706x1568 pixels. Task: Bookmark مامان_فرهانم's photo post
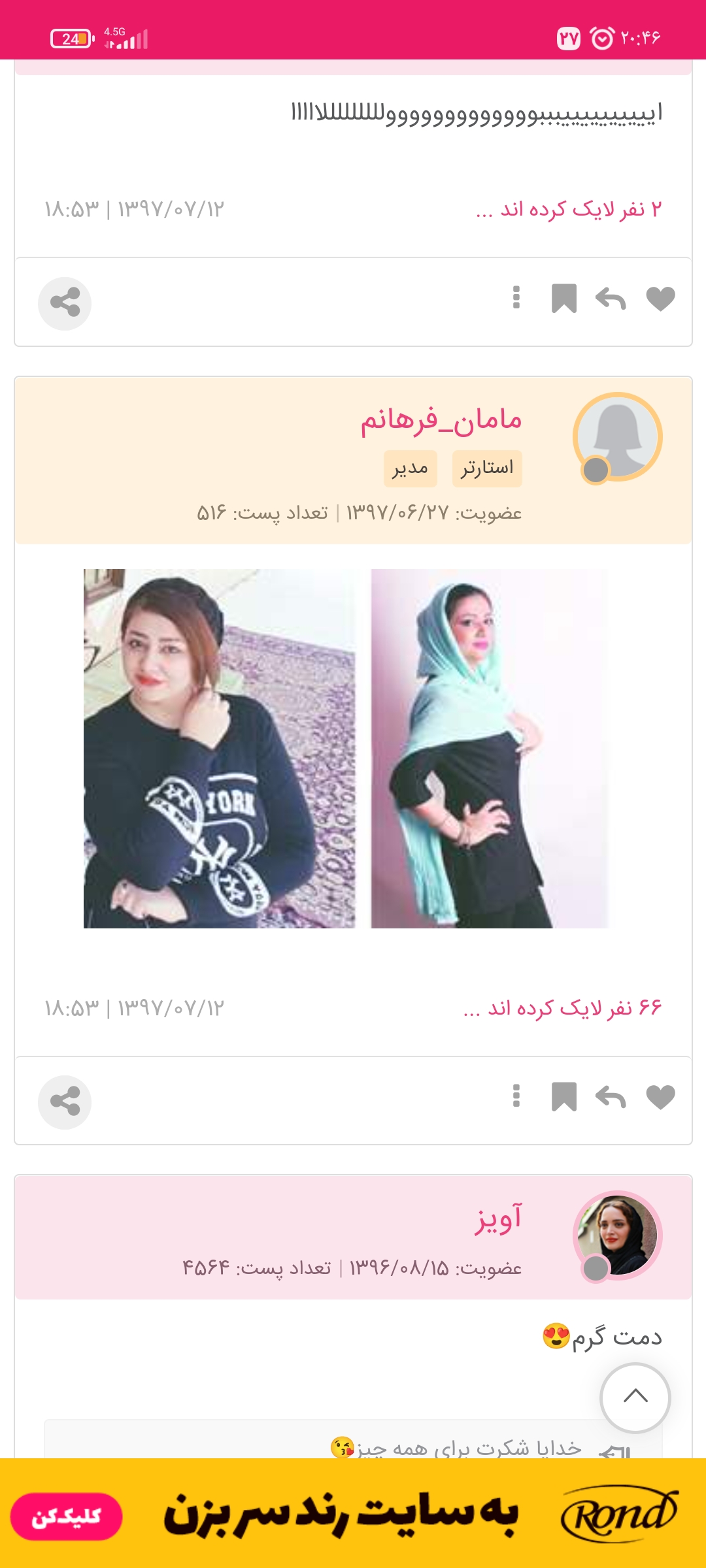pos(563,1097)
